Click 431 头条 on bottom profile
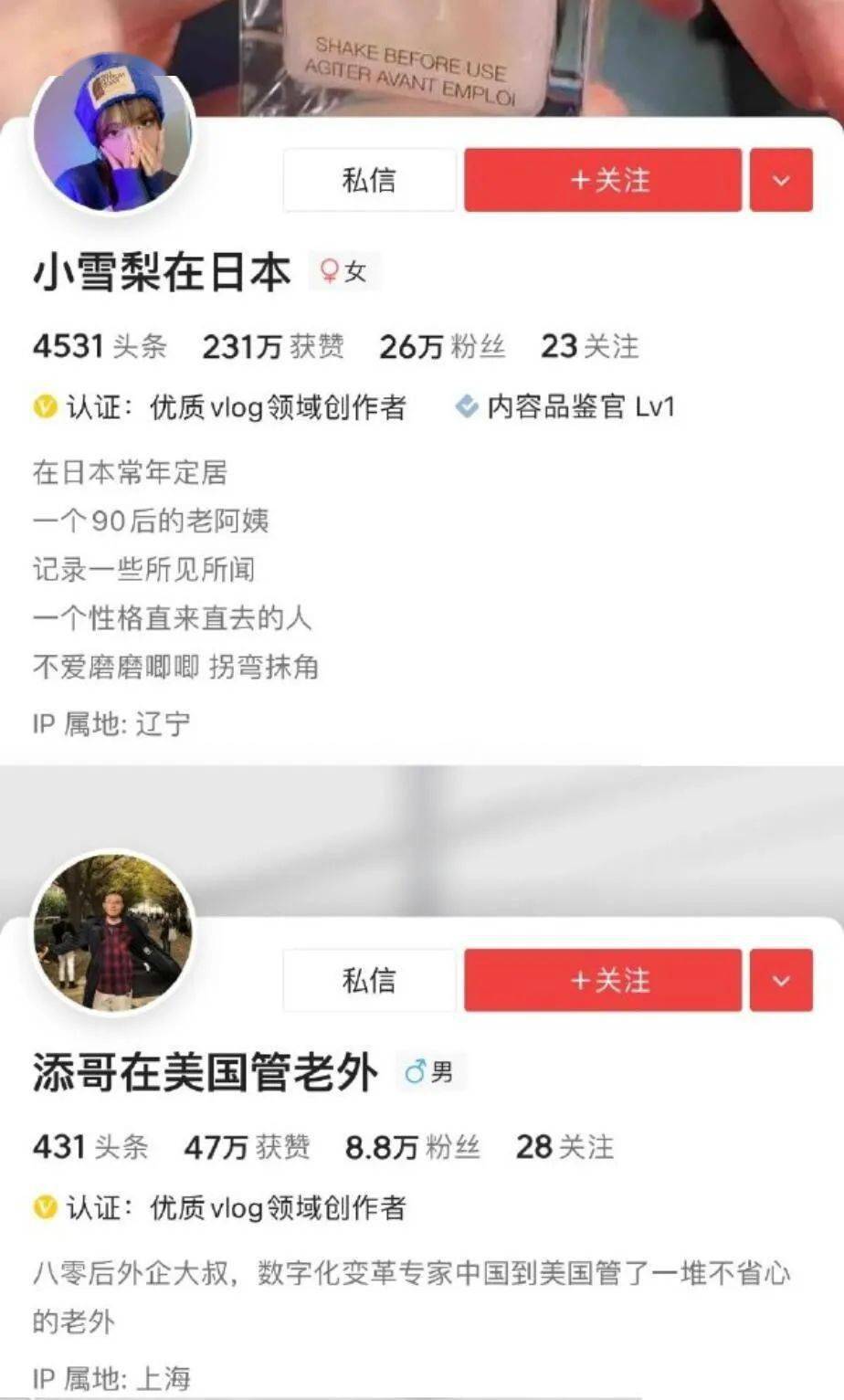This screenshot has width=844, height=1400. point(91,1145)
